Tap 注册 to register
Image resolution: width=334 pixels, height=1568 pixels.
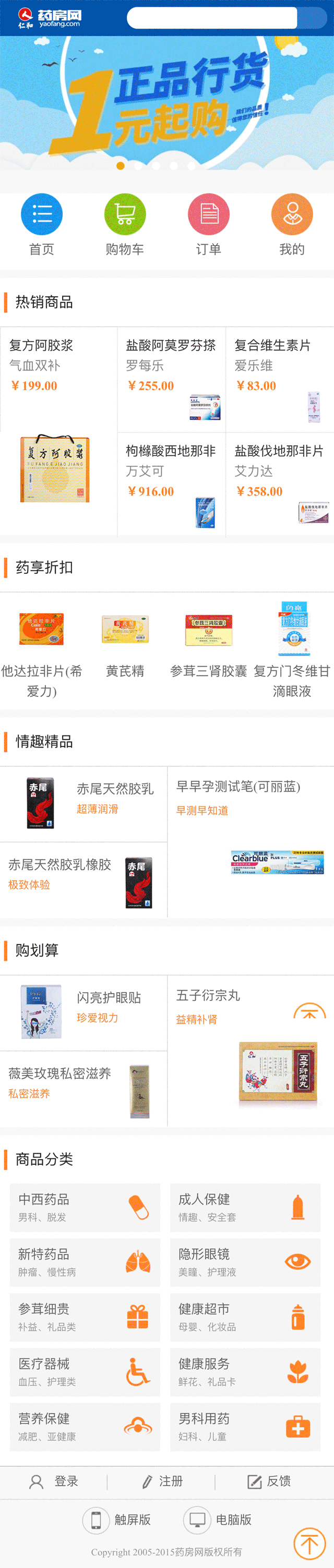point(162,1481)
